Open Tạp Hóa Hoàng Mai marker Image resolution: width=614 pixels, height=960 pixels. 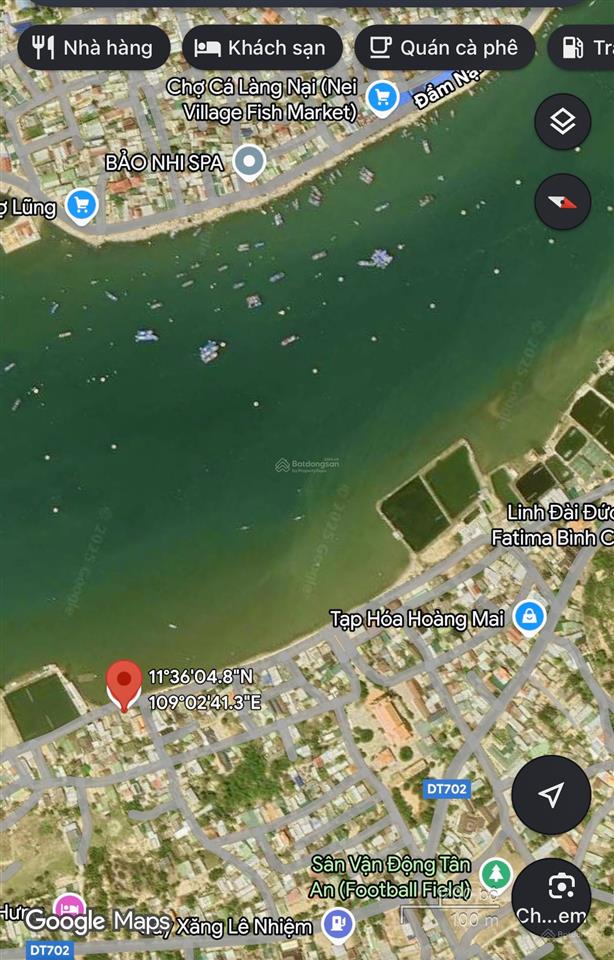coord(528,617)
